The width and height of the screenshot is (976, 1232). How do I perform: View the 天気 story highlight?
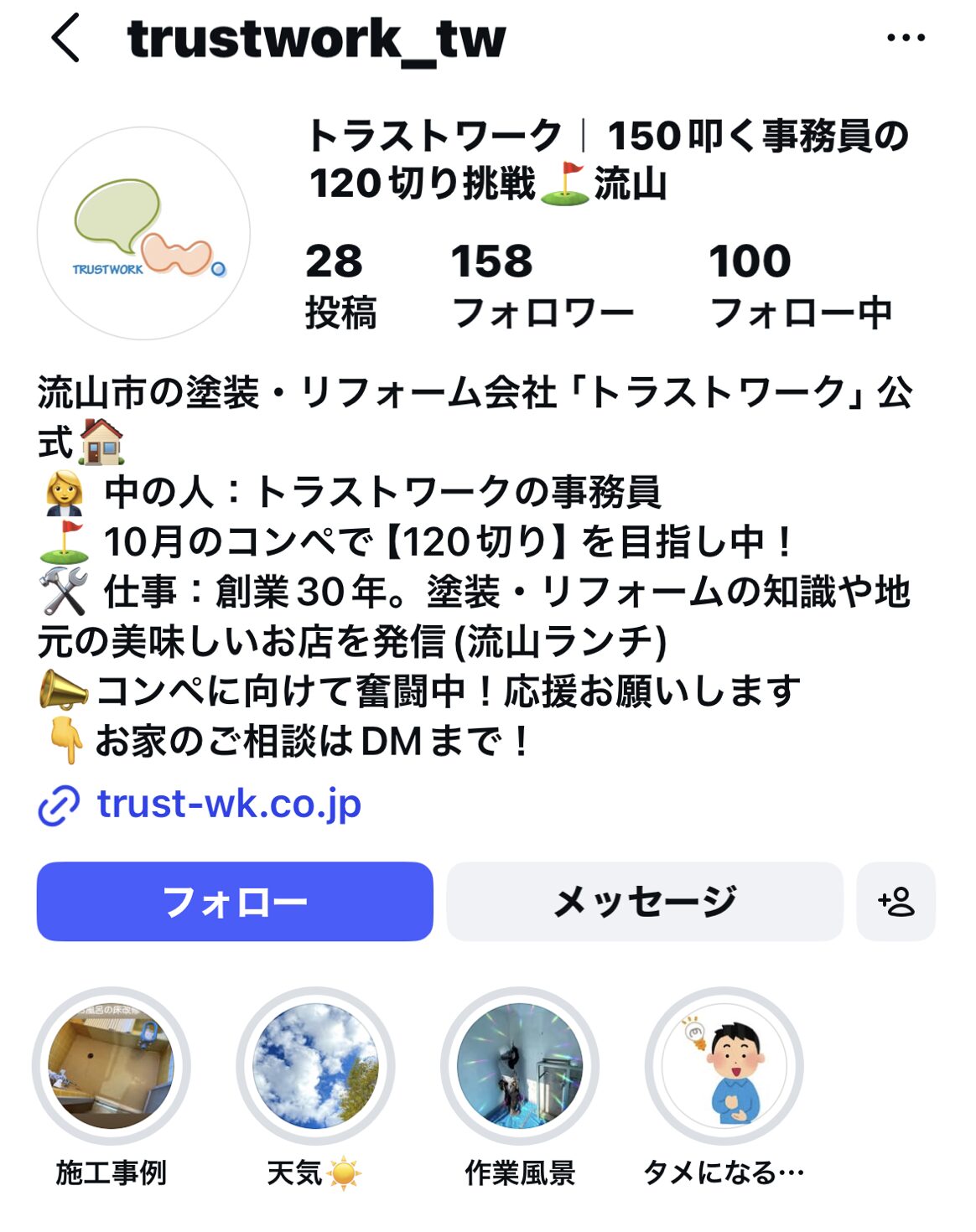[315, 1066]
